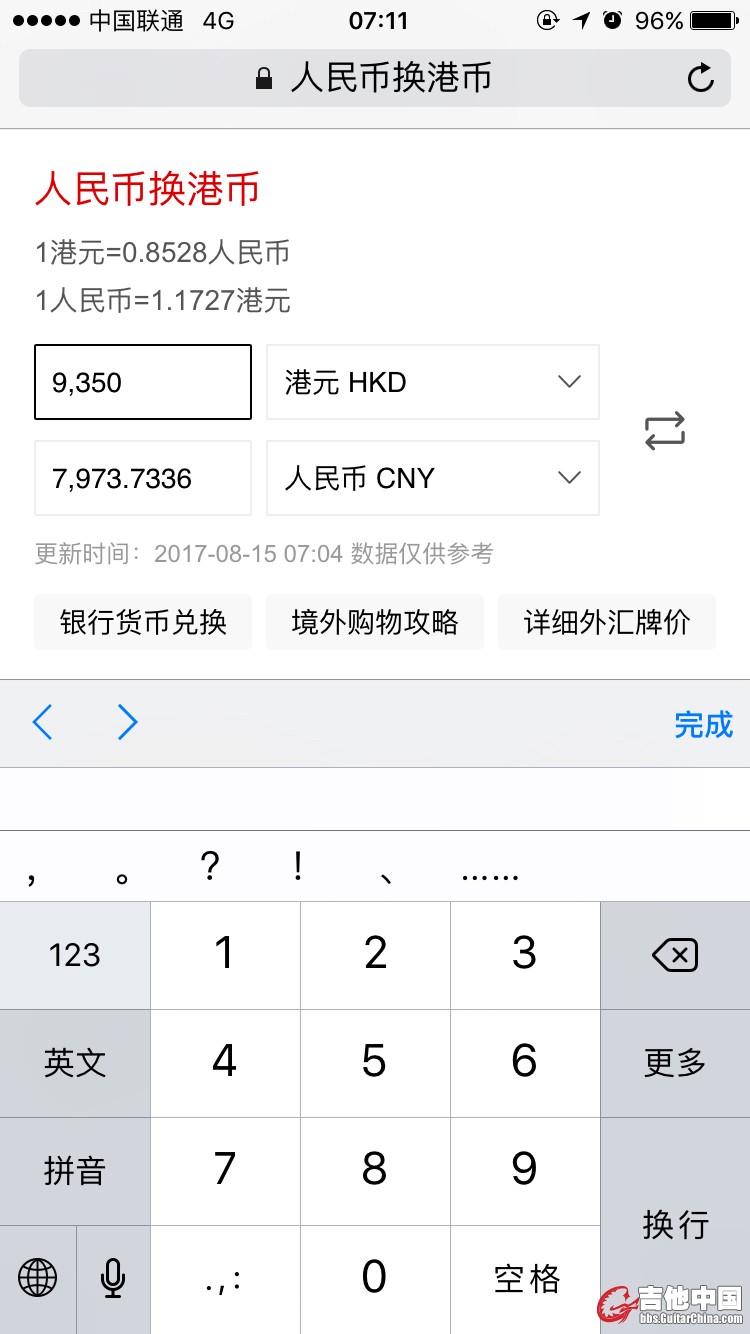
Task: Open the 人民币 CNY currency dropdown
Action: pyautogui.click(x=432, y=478)
